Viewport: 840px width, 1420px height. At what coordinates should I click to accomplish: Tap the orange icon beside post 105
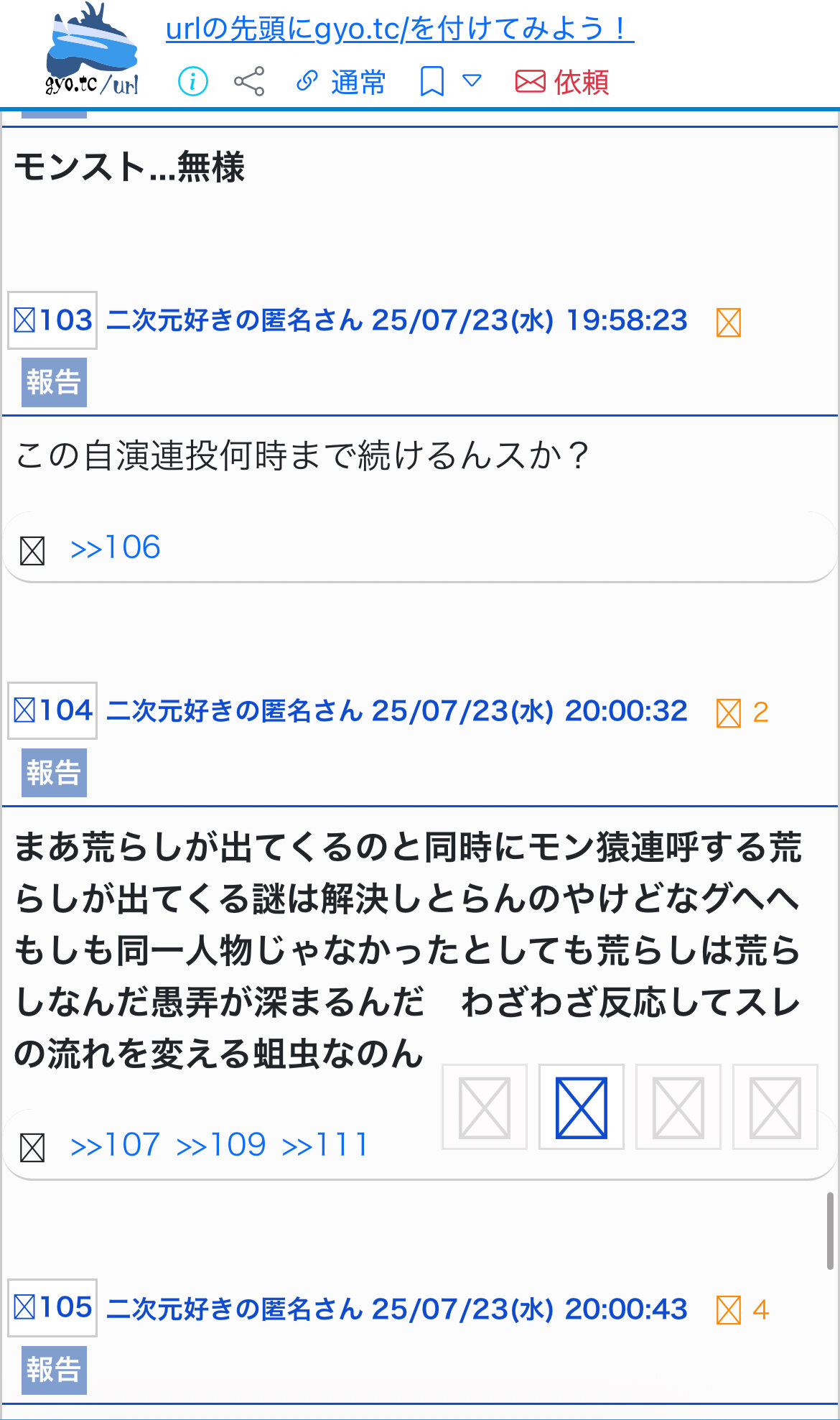[729, 1310]
